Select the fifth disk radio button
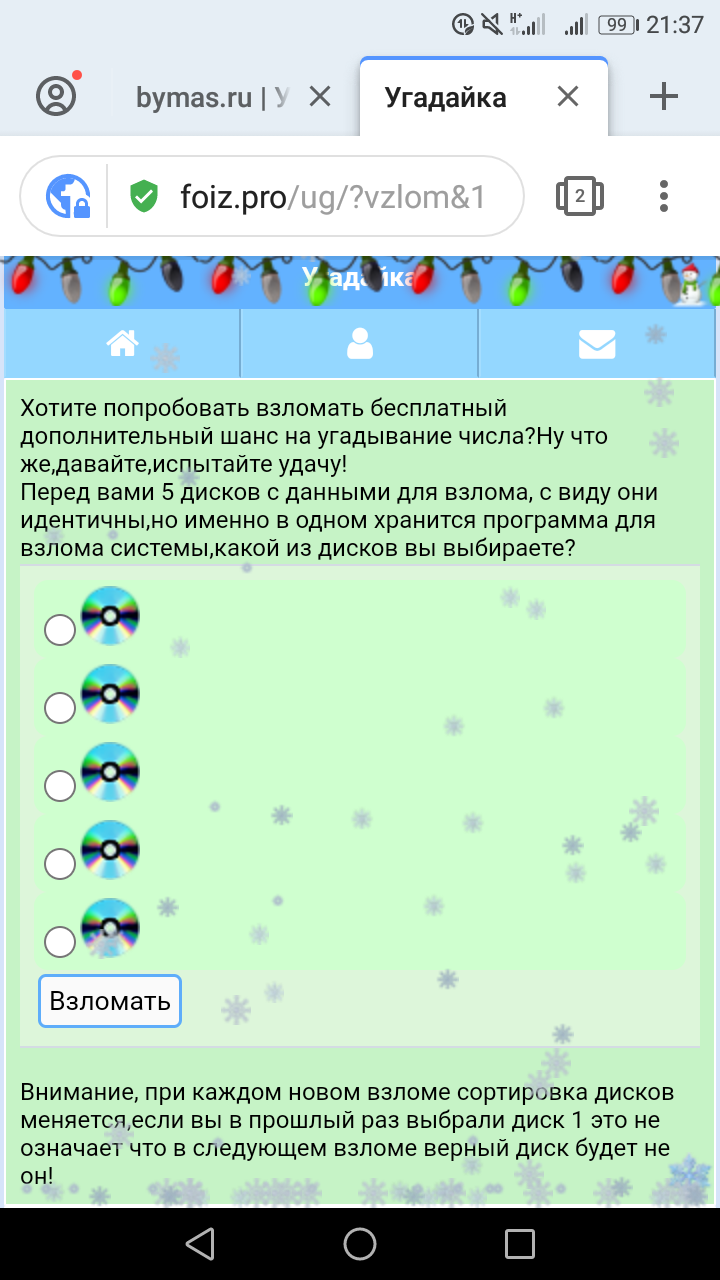Viewport: 720px width, 1280px height. 60,942
